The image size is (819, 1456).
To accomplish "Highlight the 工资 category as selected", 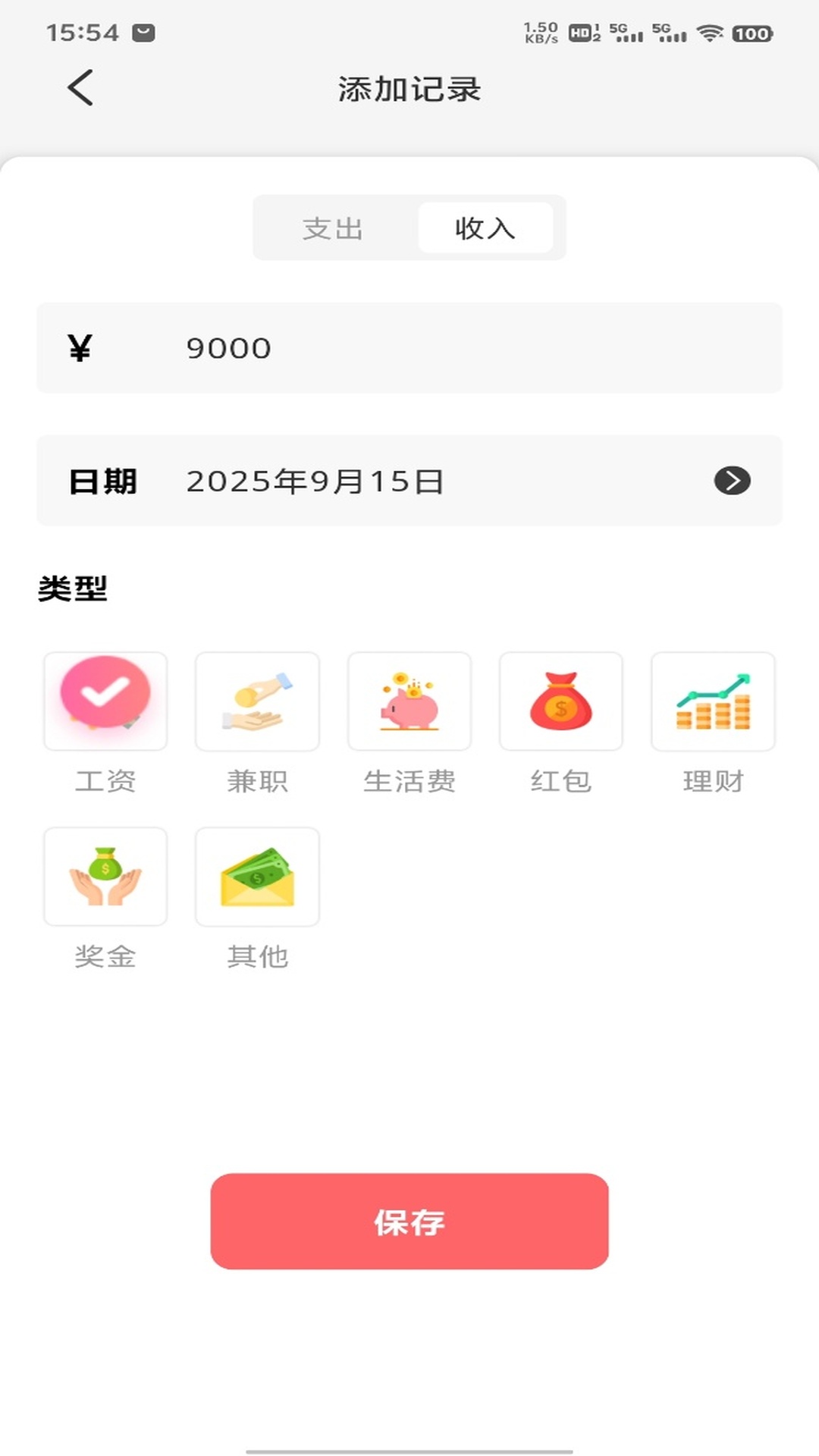I will (105, 700).
